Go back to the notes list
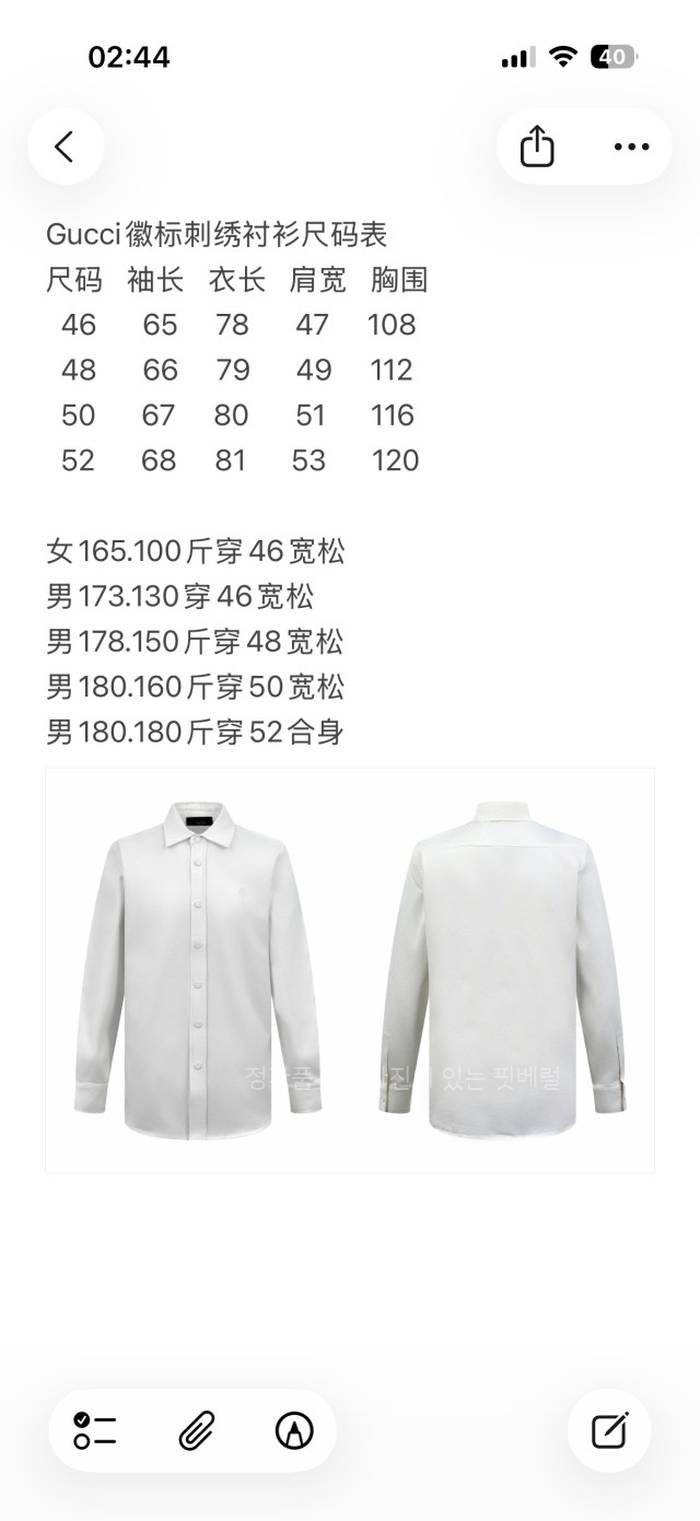 coord(65,147)
